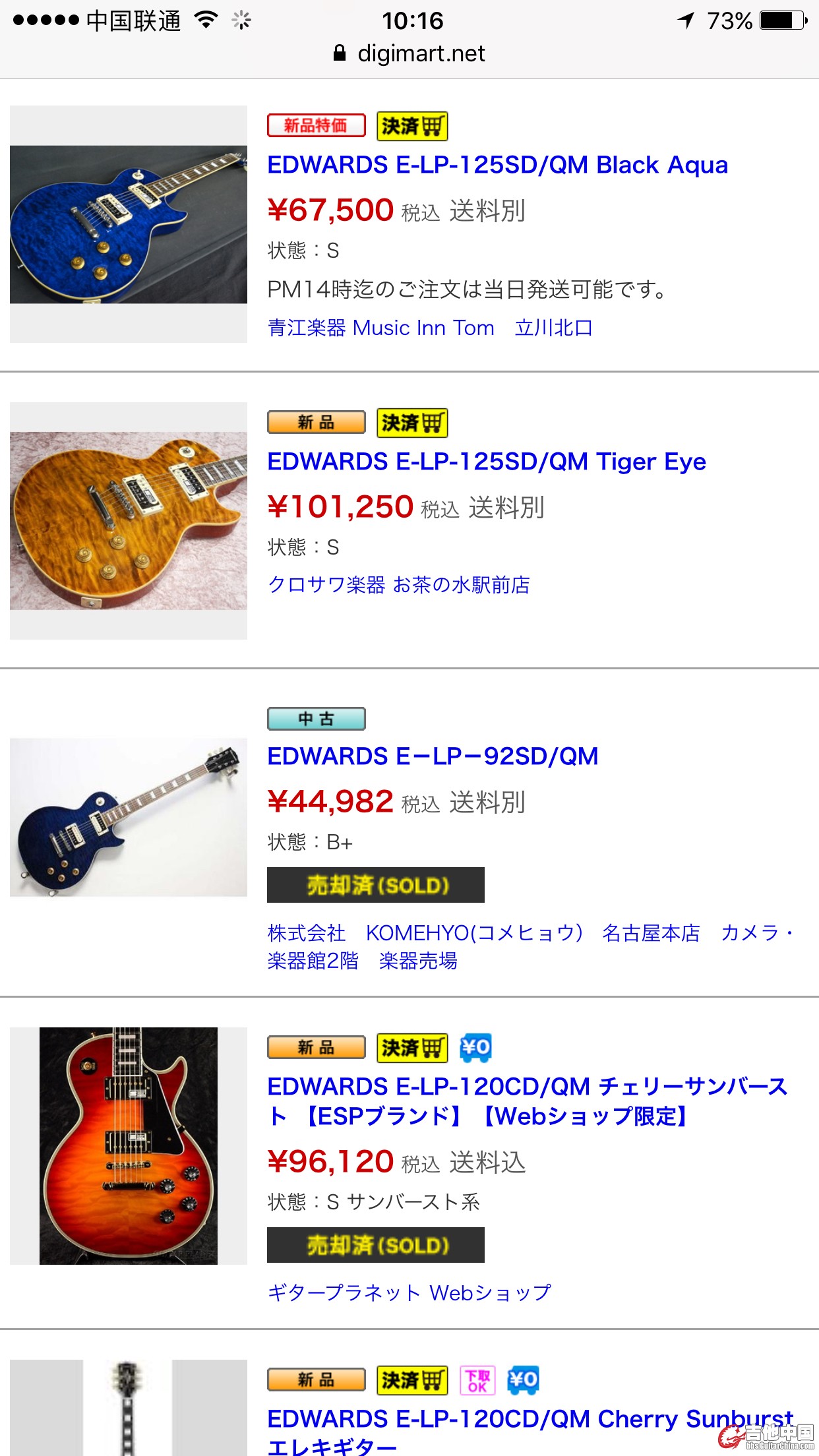Tap the E-LP-92SD/QM dark blue guitar photo
This screenshot has height=1456, width=819.
pyautogui.click(x=129, y=818)
